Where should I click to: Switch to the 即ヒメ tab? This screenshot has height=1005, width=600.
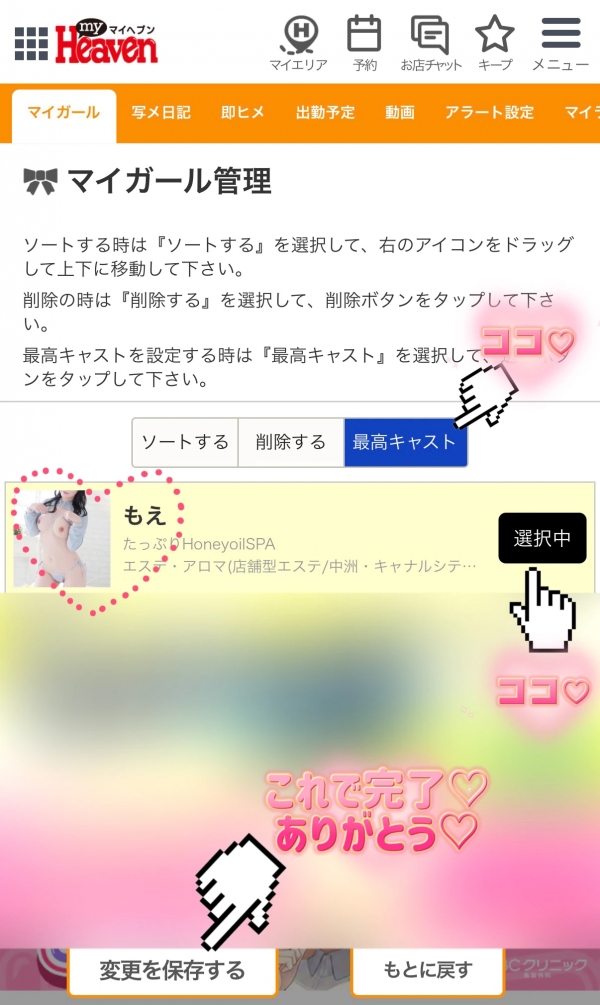(x=243, y=113)
